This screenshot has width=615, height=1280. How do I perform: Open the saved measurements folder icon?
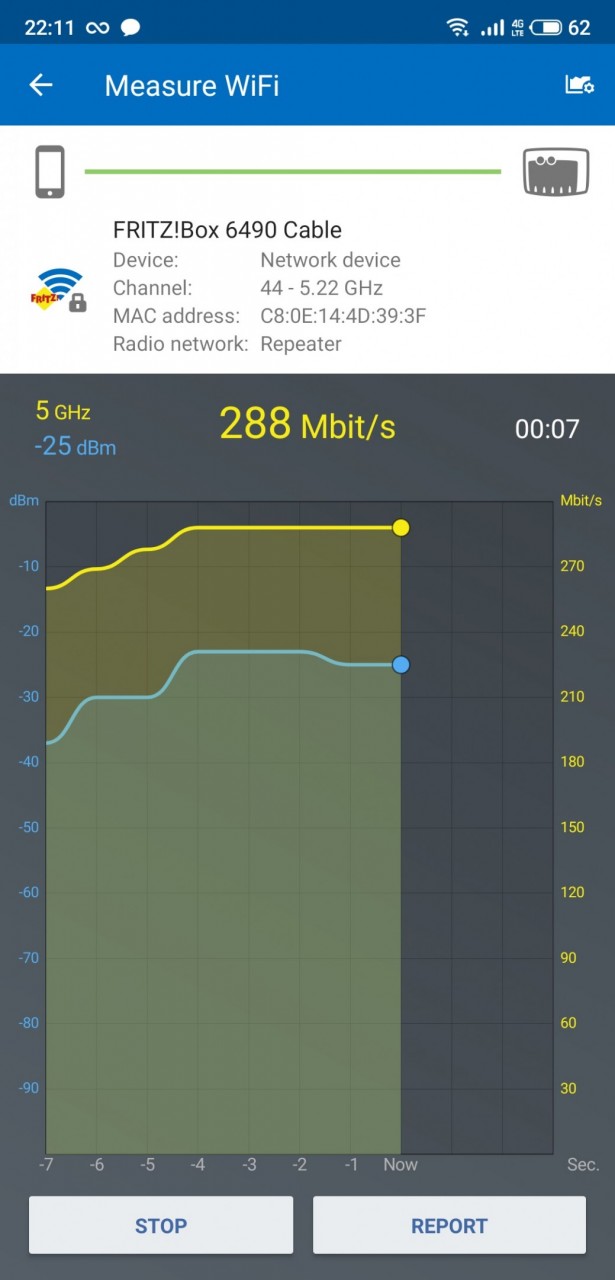pos(580,85)
